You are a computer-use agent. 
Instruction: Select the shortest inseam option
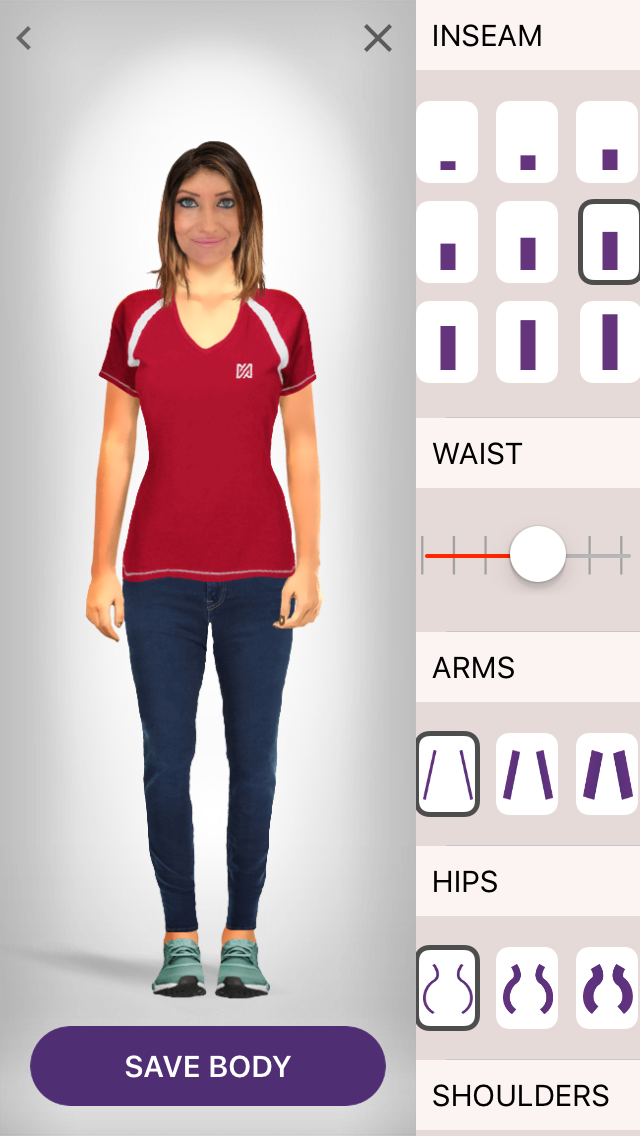tap(447, 141)
